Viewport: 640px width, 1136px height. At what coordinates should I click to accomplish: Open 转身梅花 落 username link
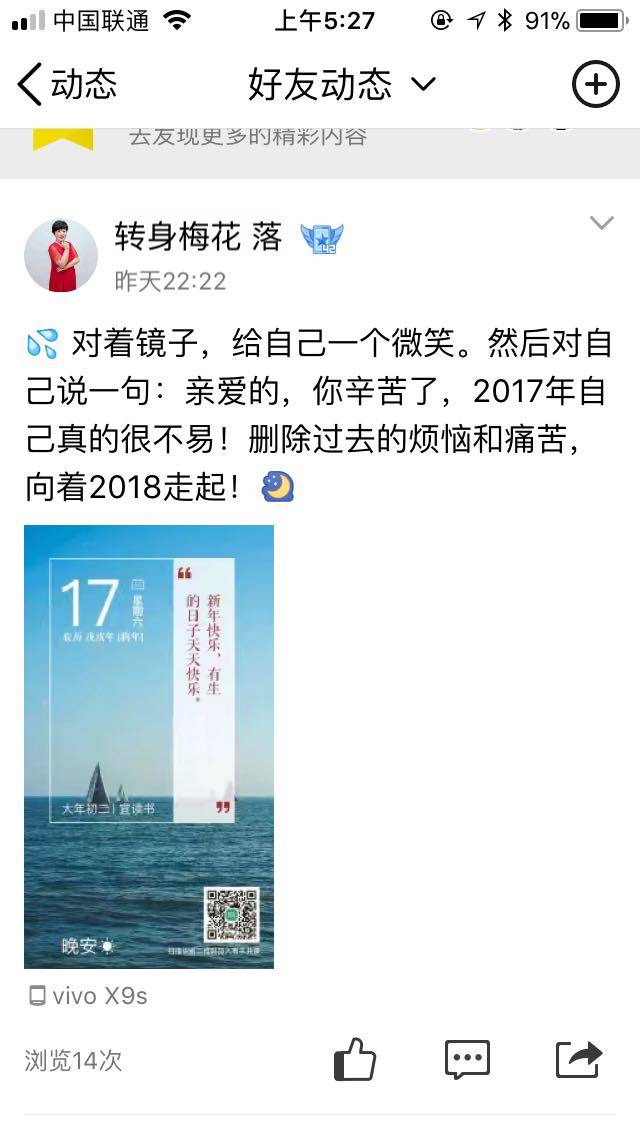coord(198,237)
